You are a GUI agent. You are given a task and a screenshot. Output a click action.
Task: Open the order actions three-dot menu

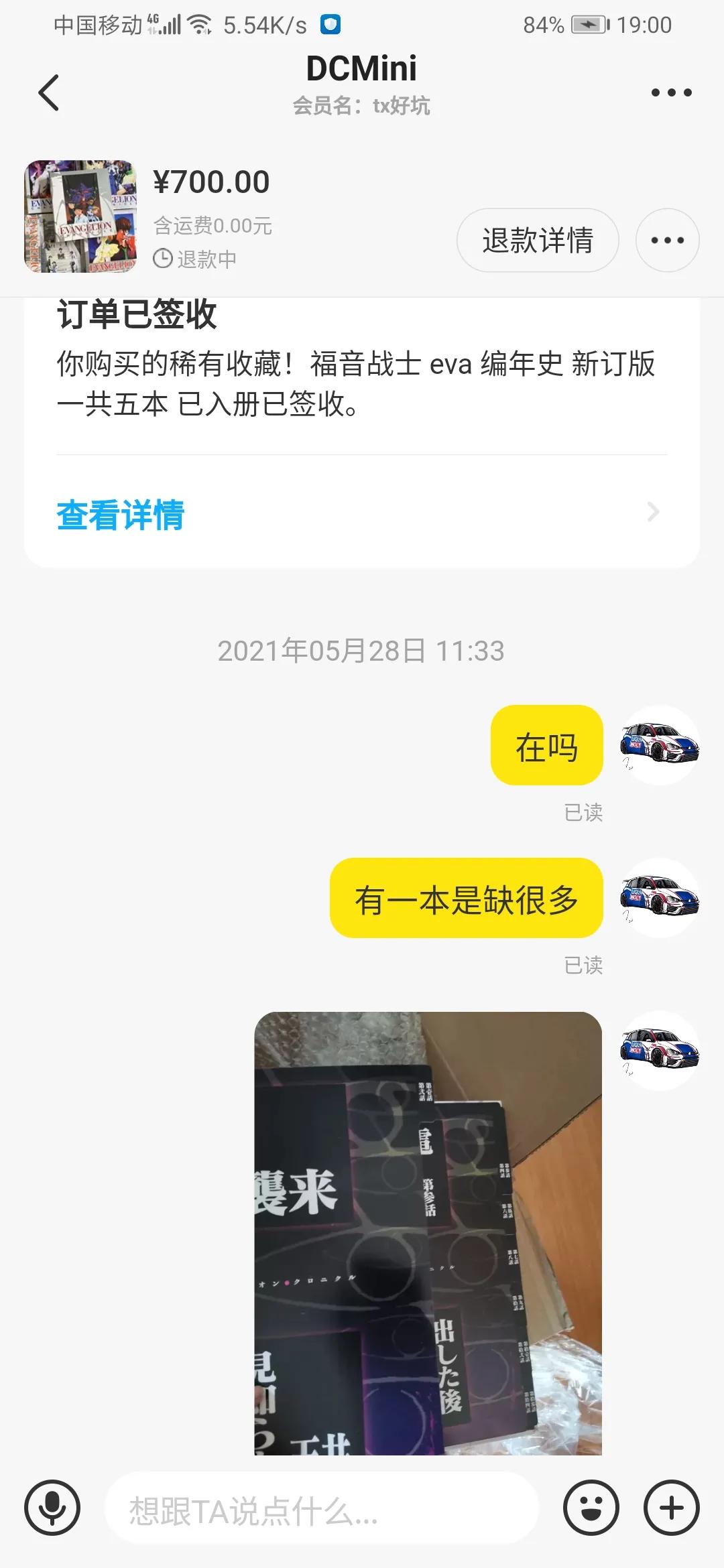pyautogui.click(x=667, y=240)
